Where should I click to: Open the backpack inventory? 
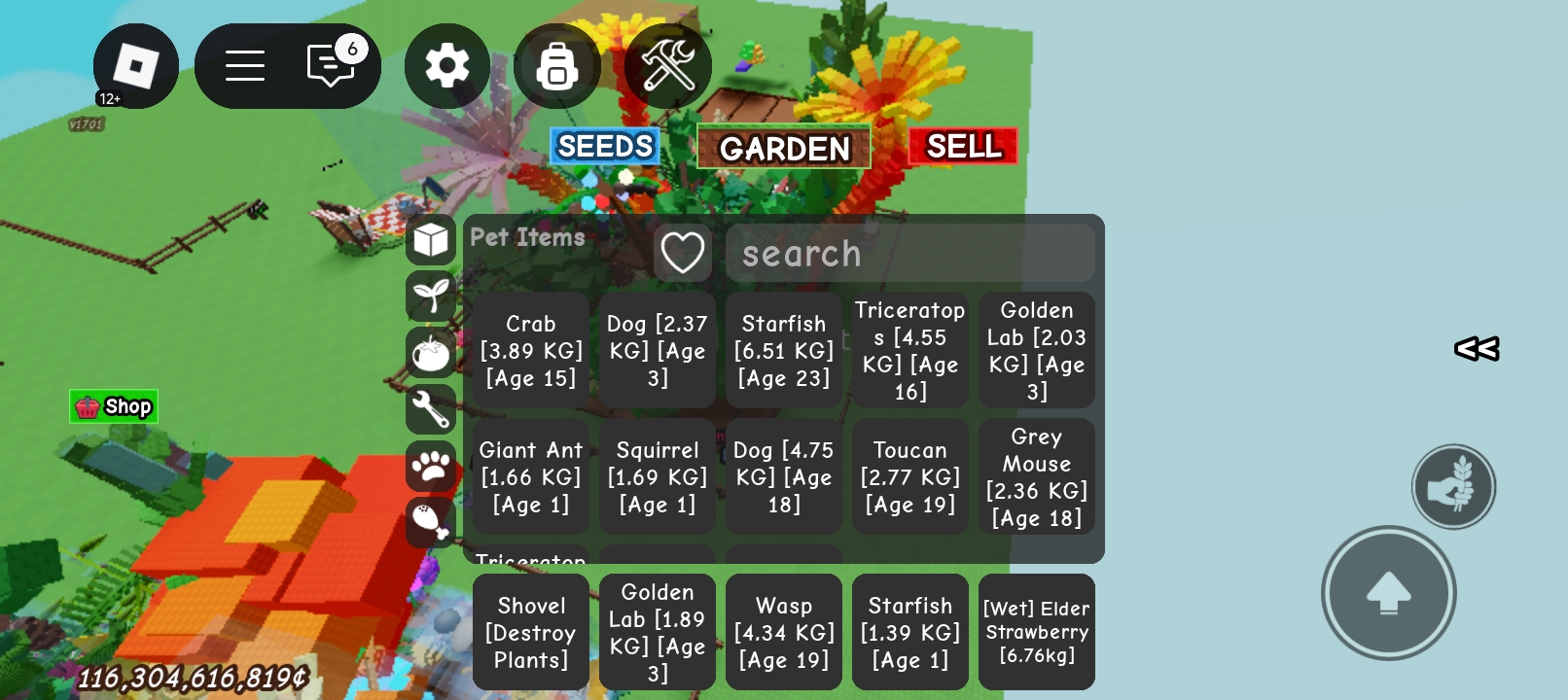pos(557,66)
